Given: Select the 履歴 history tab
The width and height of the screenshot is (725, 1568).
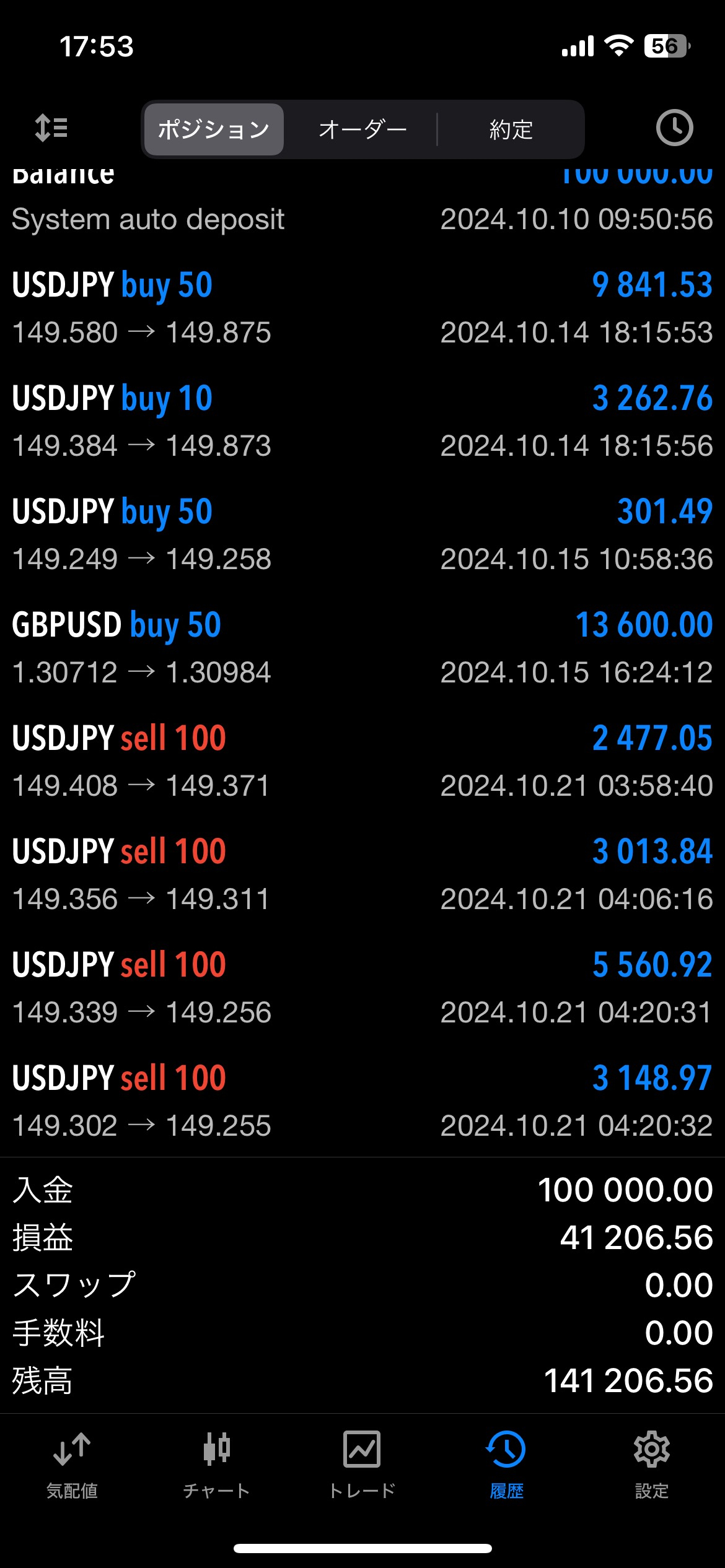Looking at the screenshot, I should [x=506, y=1465].
